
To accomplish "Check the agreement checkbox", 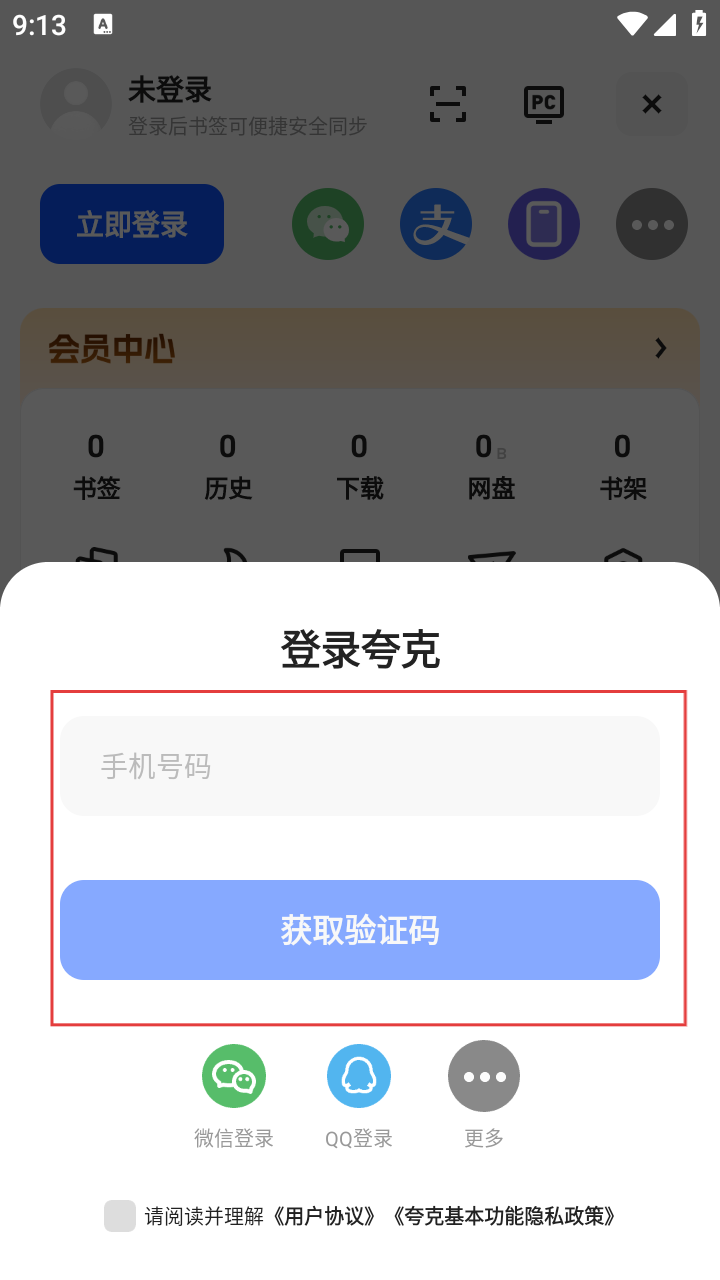I will [120, 1216].
